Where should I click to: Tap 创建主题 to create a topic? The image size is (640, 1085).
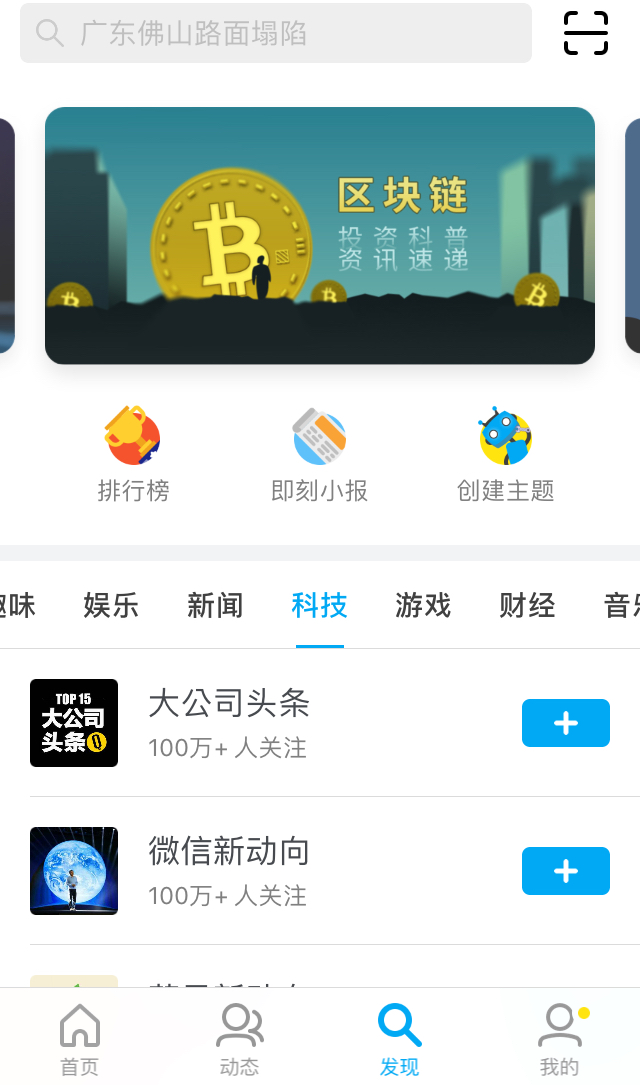pyautogui.click(x=505, y=453)
